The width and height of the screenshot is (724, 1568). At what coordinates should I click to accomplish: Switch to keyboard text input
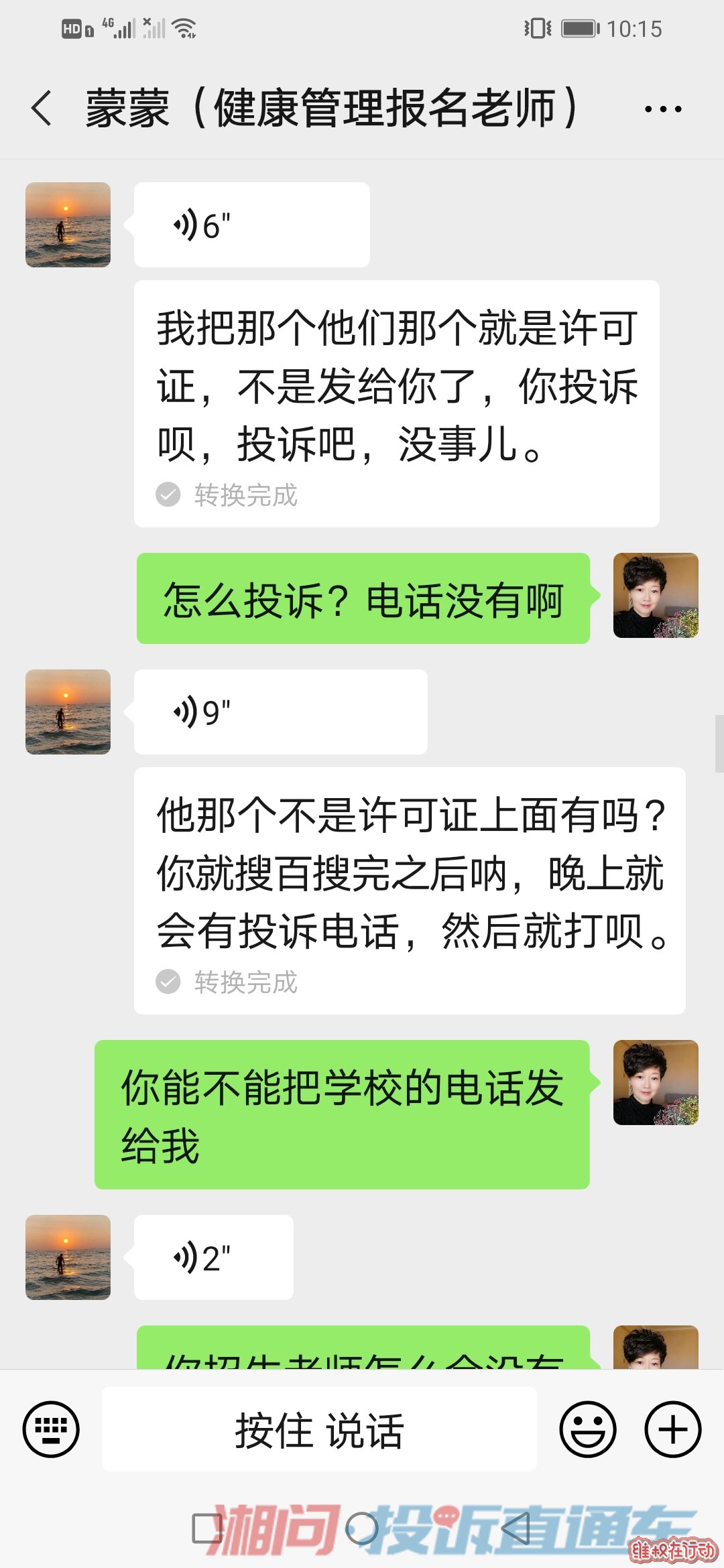click(x=51, y=1429)
